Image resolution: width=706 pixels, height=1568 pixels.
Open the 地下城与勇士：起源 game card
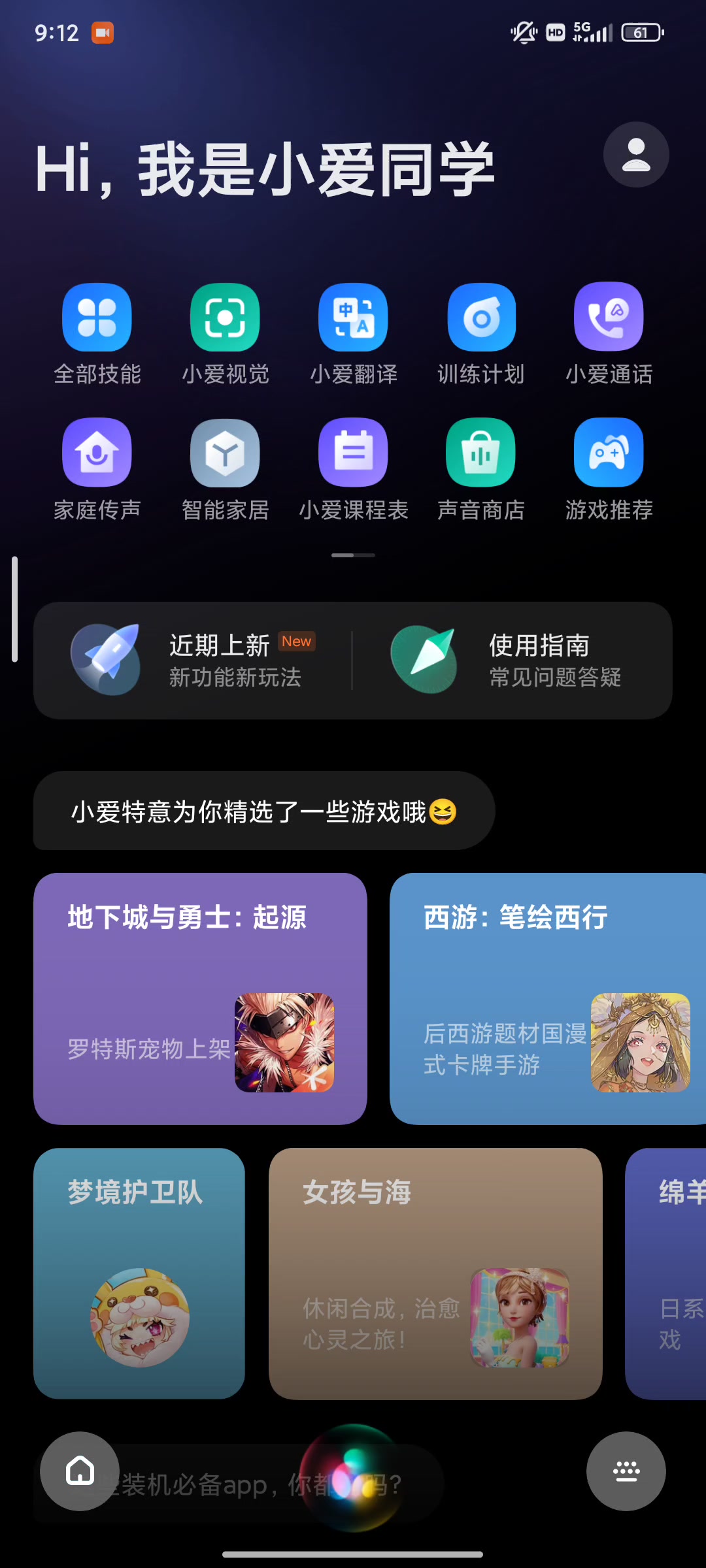pos(200,998)
